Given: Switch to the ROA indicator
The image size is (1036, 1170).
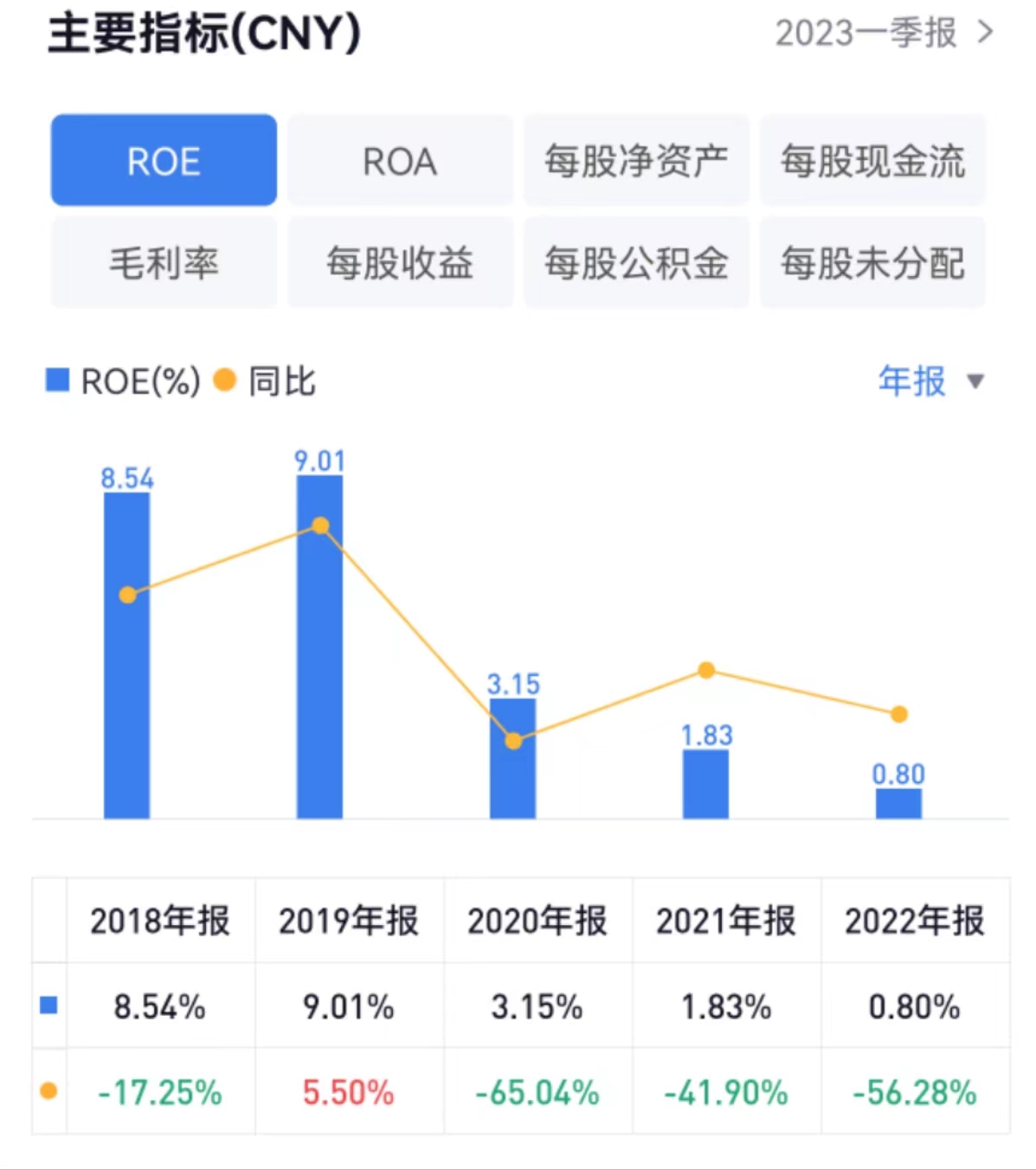Looking at the screenshot, I should pyautogui.click(x=400, y=161).
